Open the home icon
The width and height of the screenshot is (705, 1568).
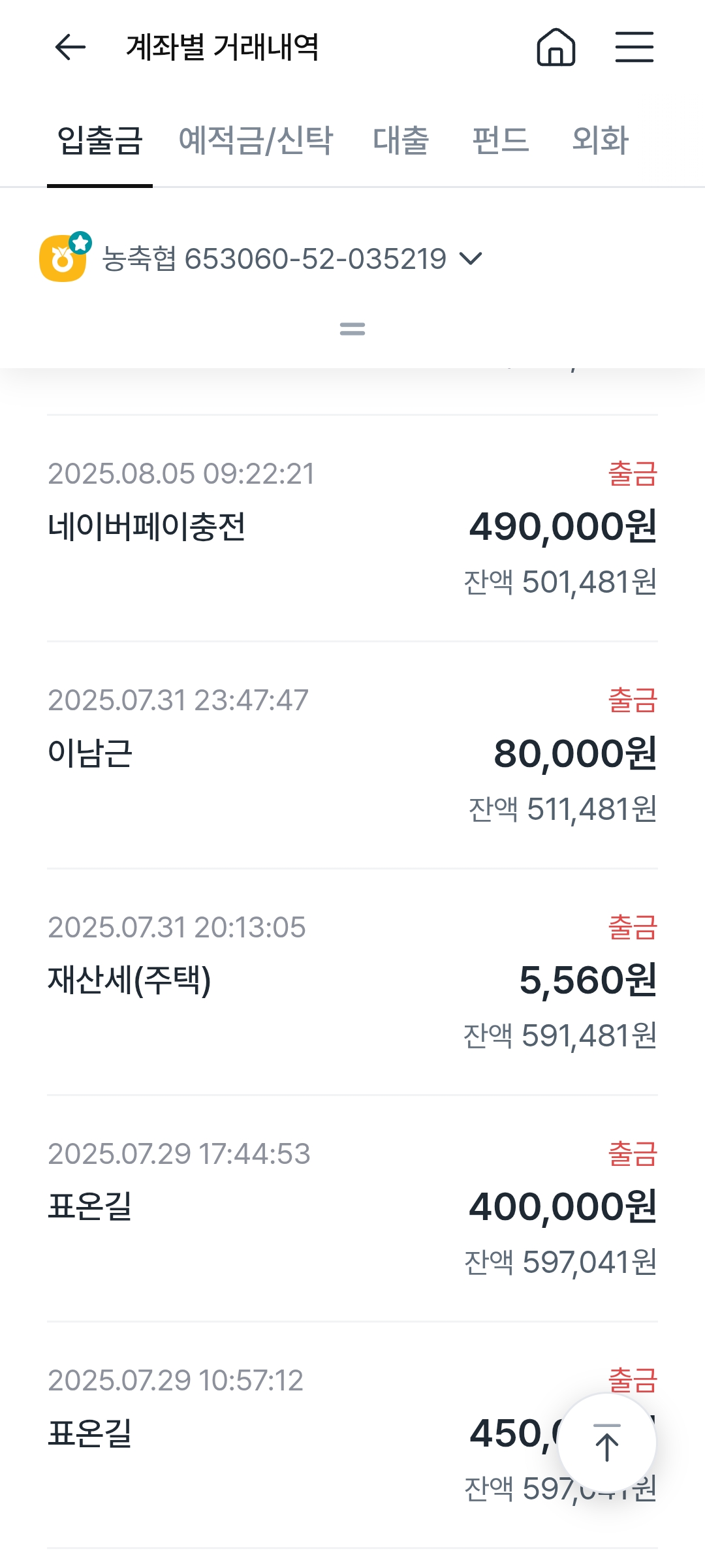click(556, 47)
